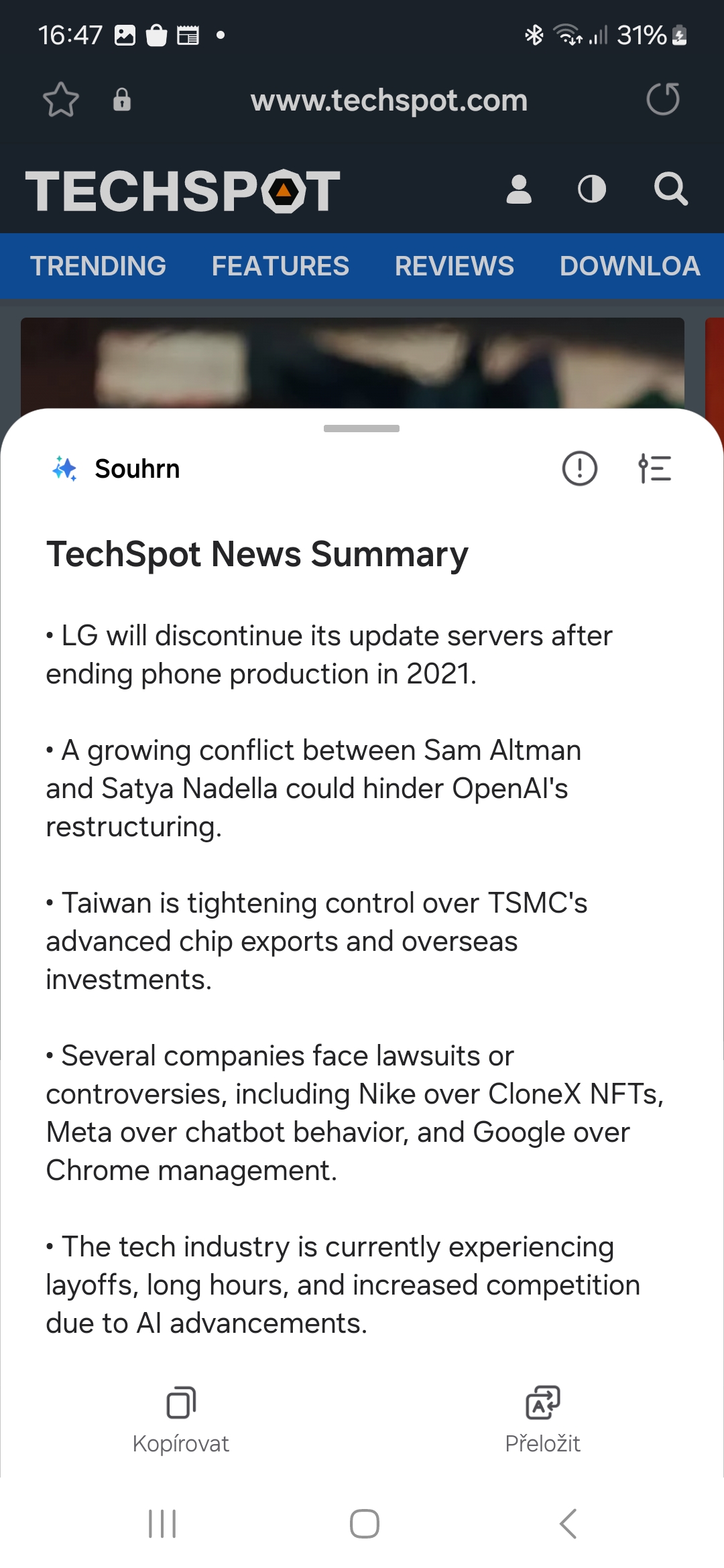Tap the handle on the Souhrn panel
724x1568 pixels.
click(x=361, y=428)
